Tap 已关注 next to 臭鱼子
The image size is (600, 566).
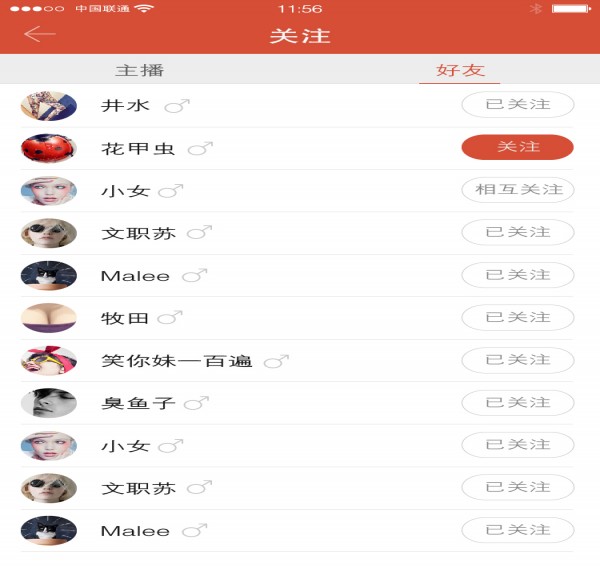pos(517,402)
